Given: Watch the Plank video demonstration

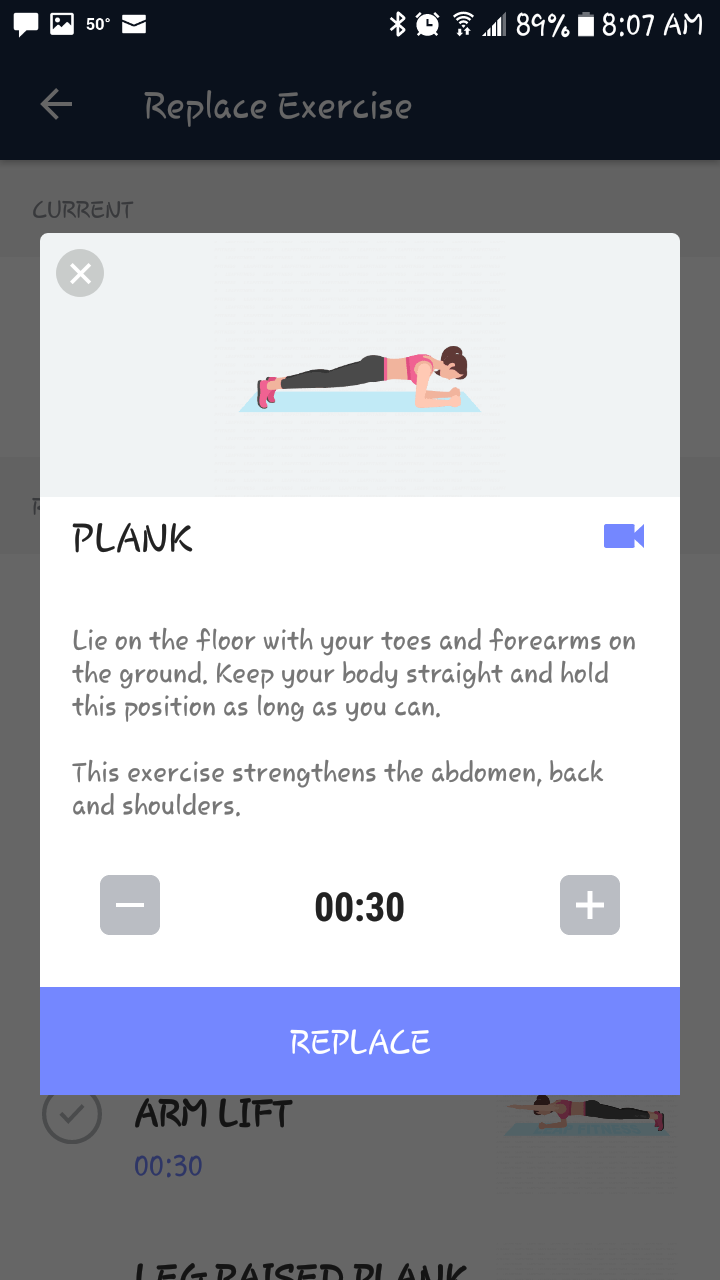Looking at the screenshot, I should point(623,537).
